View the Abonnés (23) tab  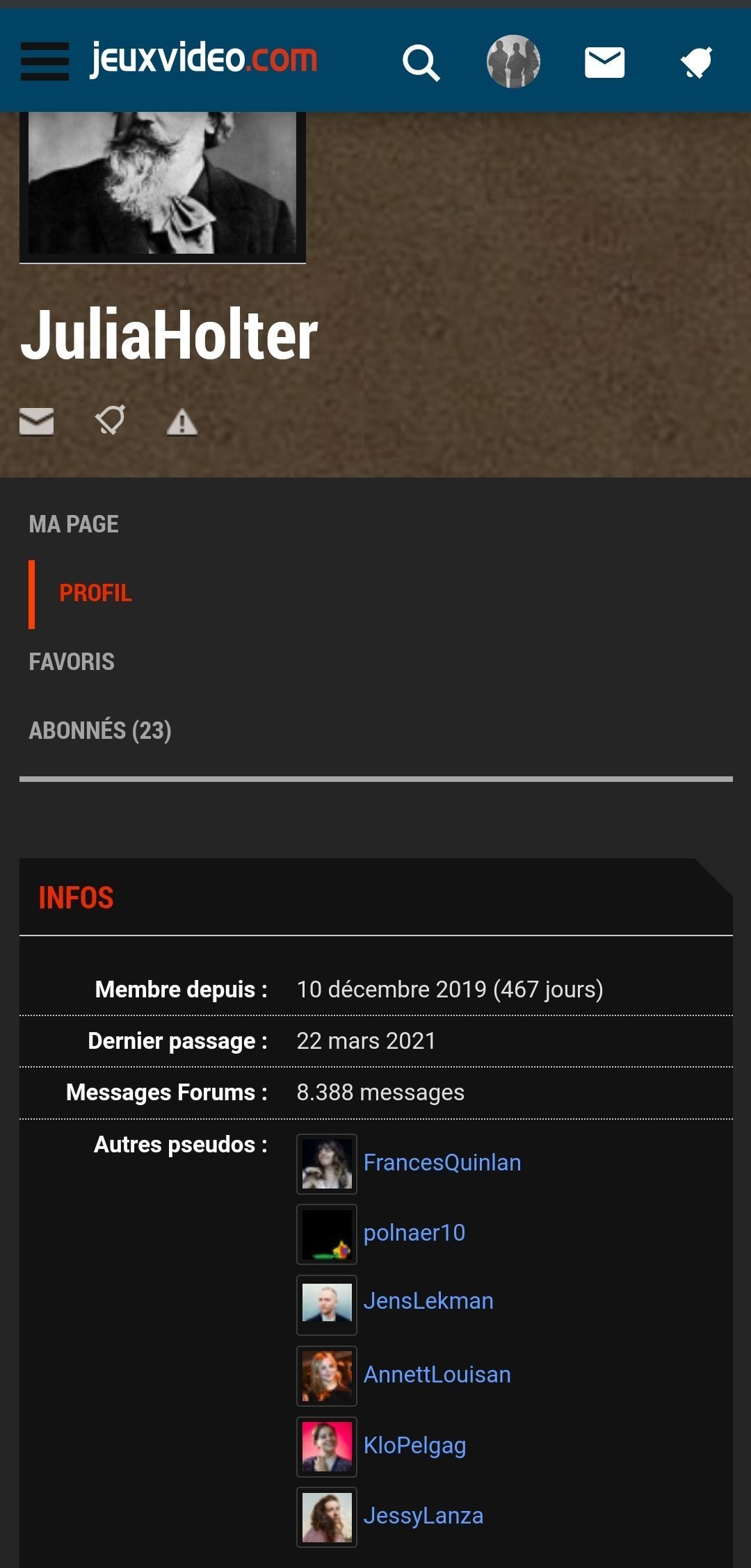[100, 730]
